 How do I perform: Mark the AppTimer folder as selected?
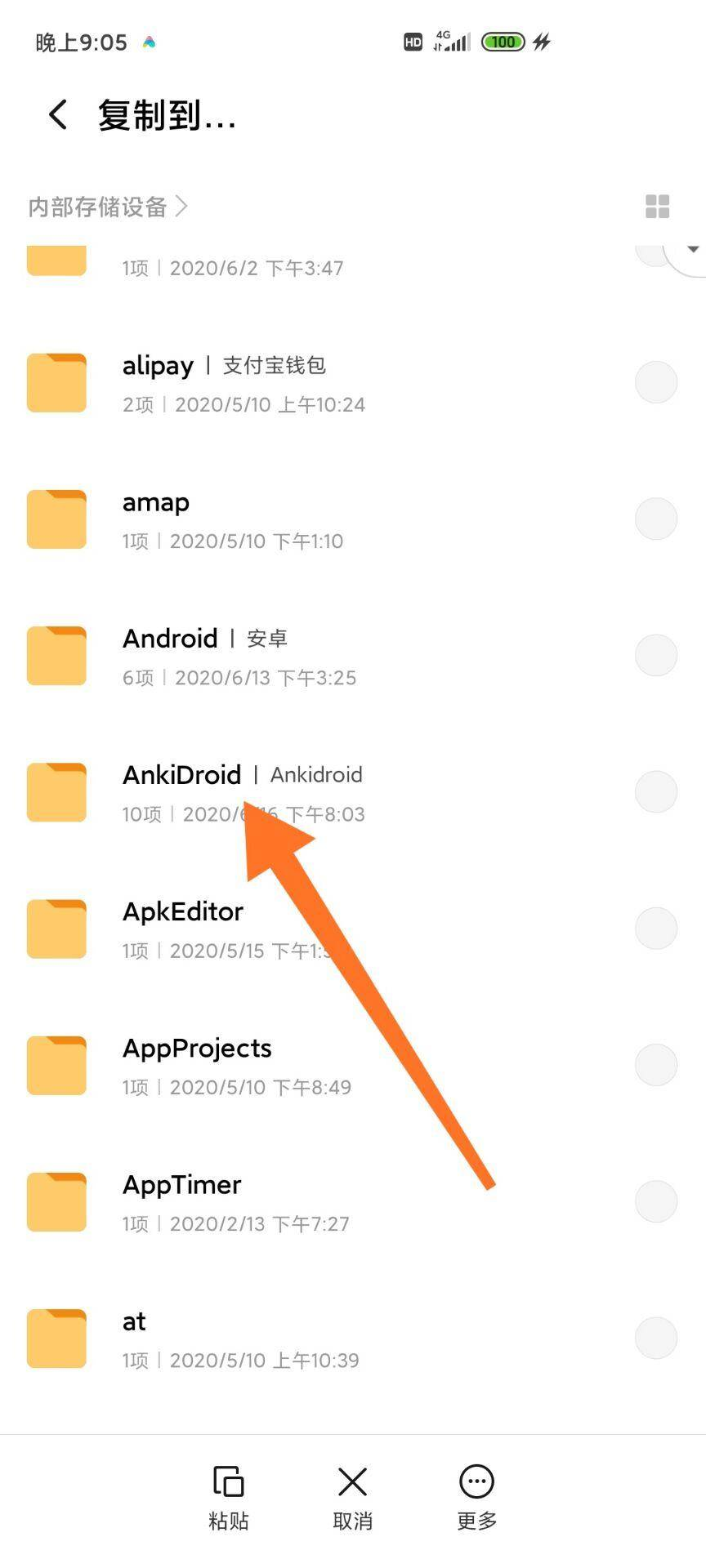tap(656, 1201)
